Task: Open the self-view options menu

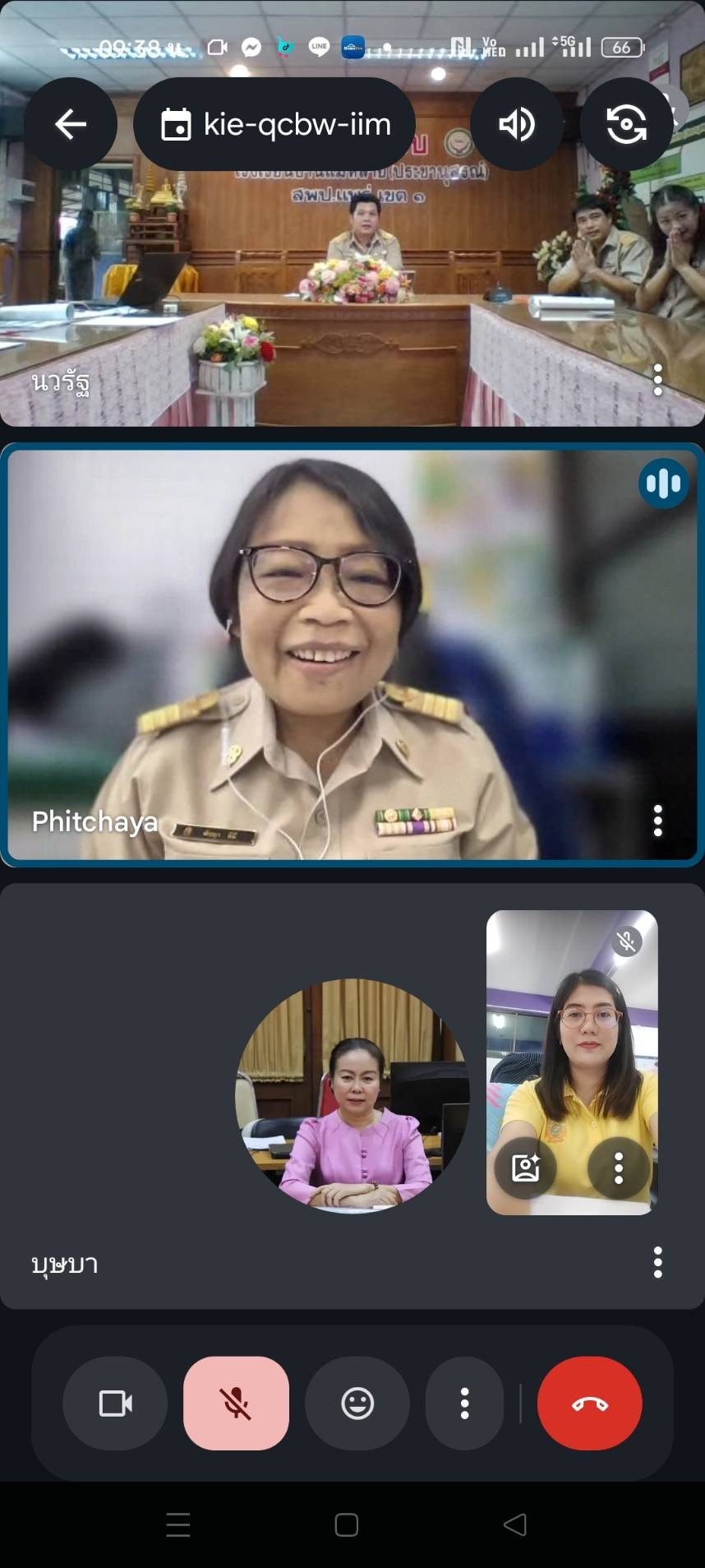Action: pyautogui.click(x=619, y=1168)
